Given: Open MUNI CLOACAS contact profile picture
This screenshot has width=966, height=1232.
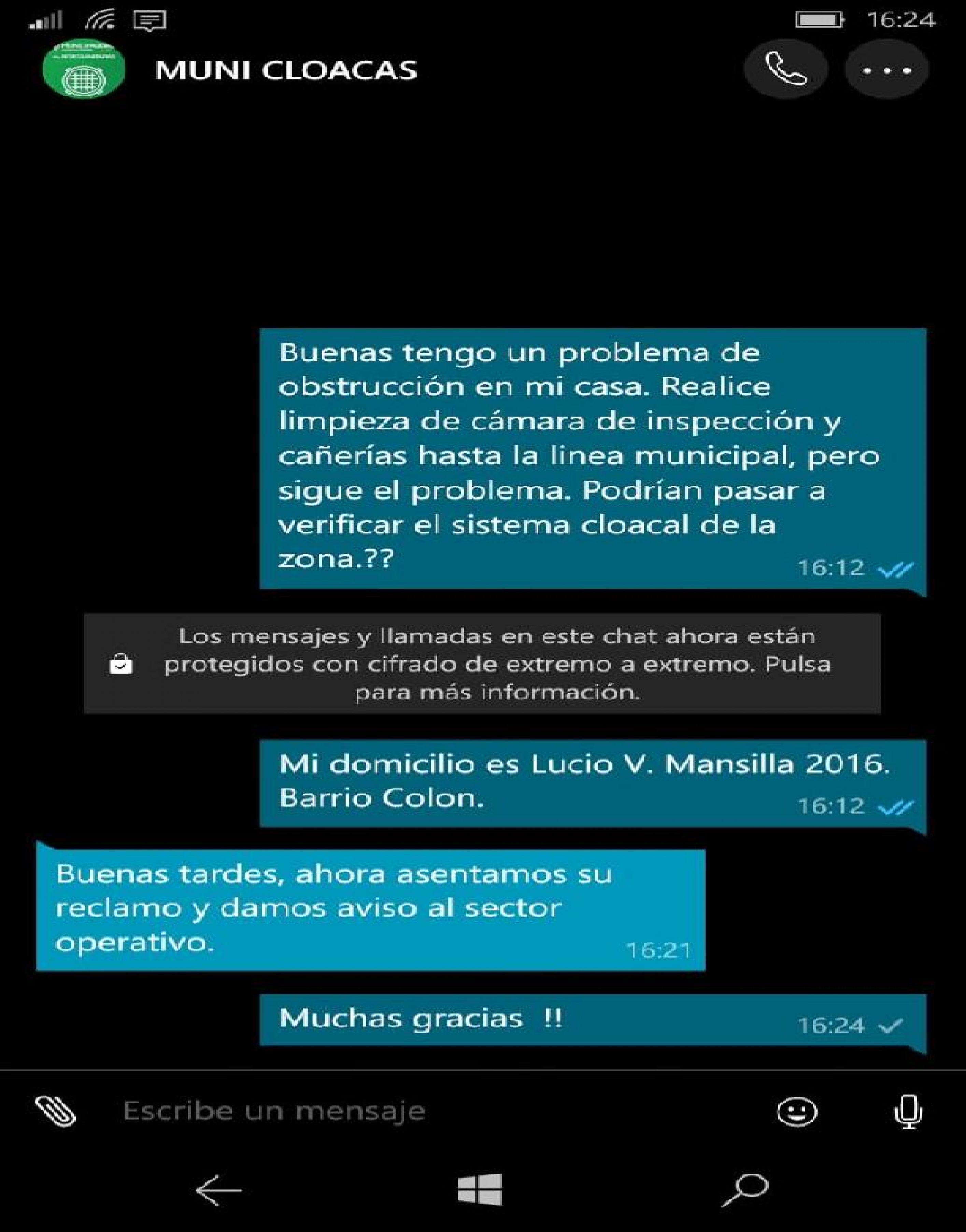Looking at the screenshot, I should click(84, 69).
